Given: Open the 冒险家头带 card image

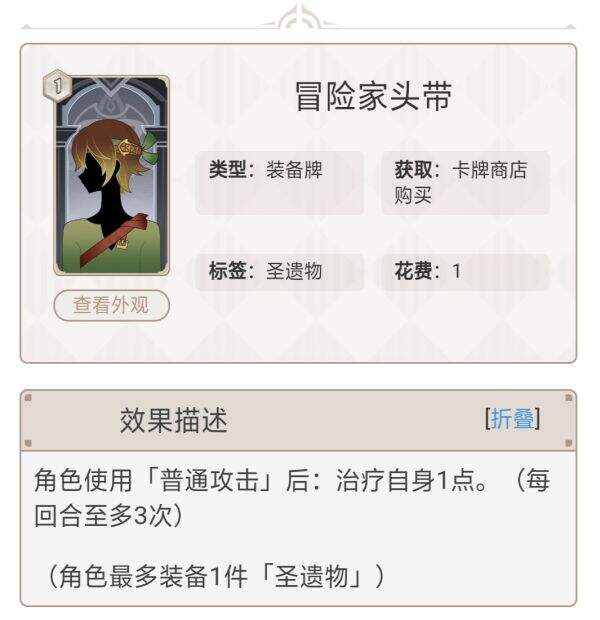Looking at the screenshot, I should pyautogui.click(x=111, y=177).
